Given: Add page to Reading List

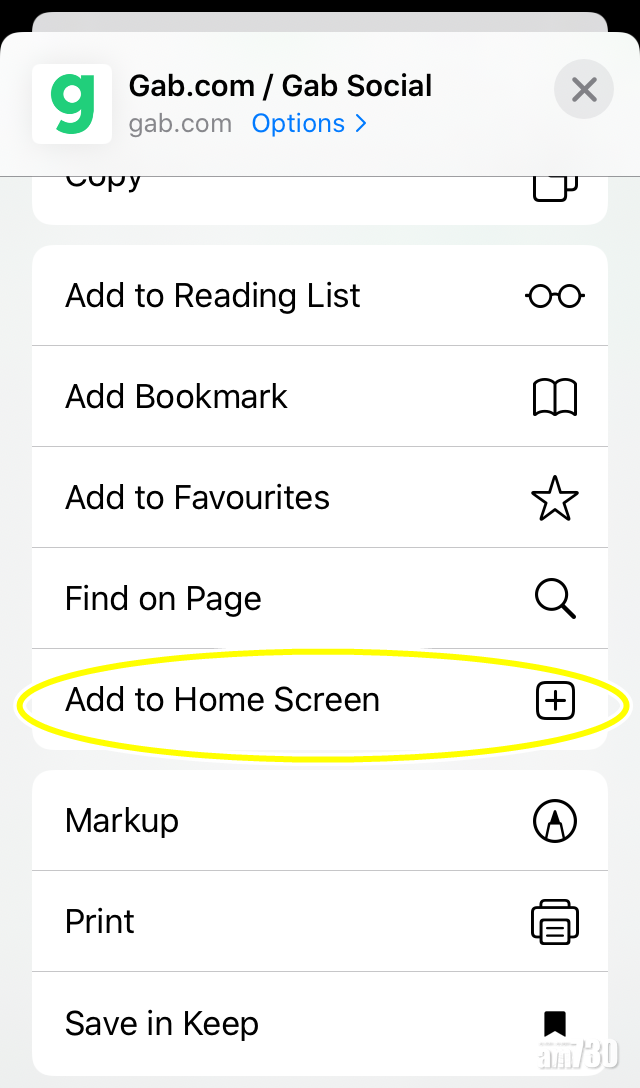Looking at the screenshot, I should [x=320, y=296].
